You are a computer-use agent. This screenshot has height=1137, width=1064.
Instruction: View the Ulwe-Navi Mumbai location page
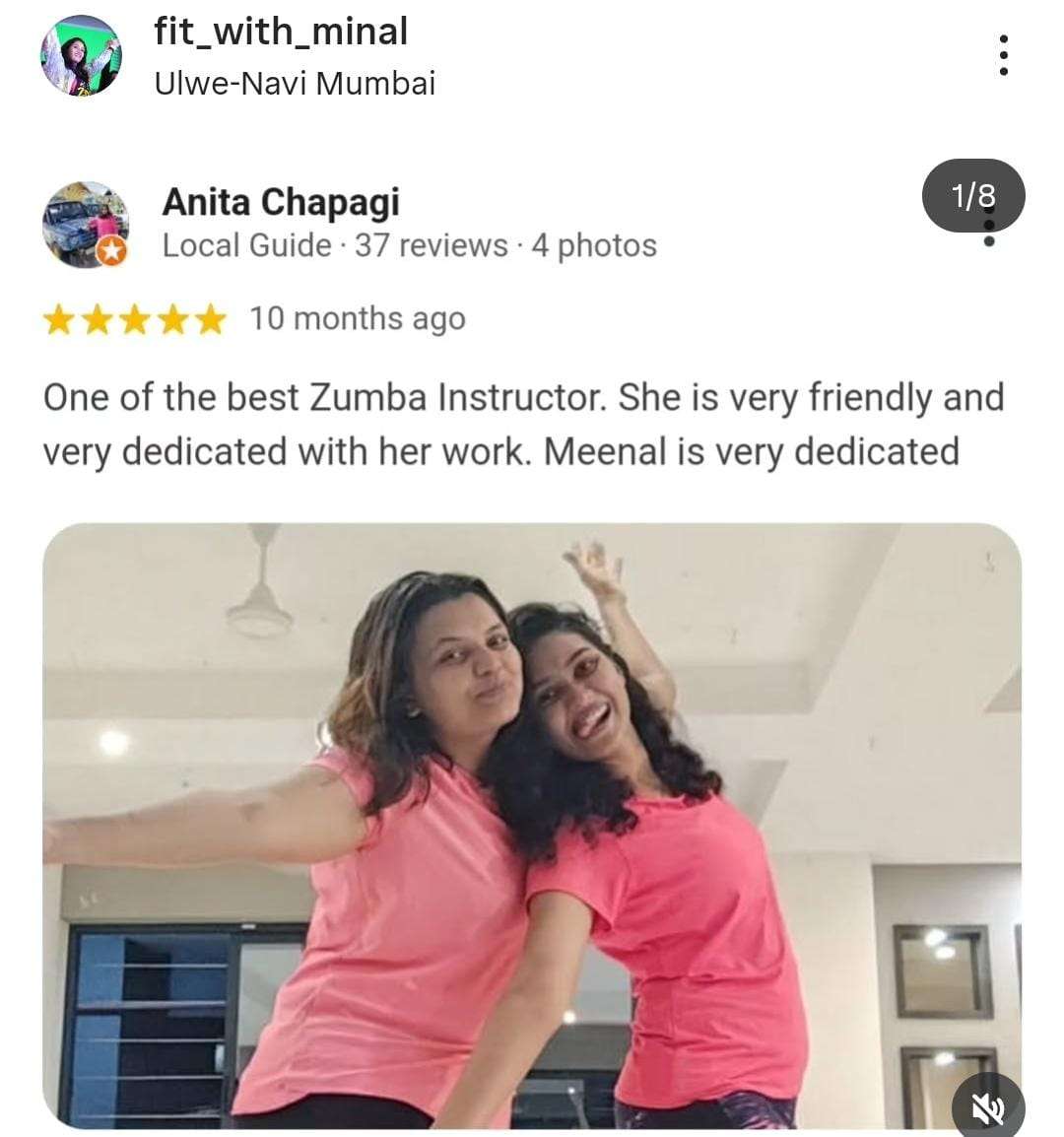click(x=295, y=83)
